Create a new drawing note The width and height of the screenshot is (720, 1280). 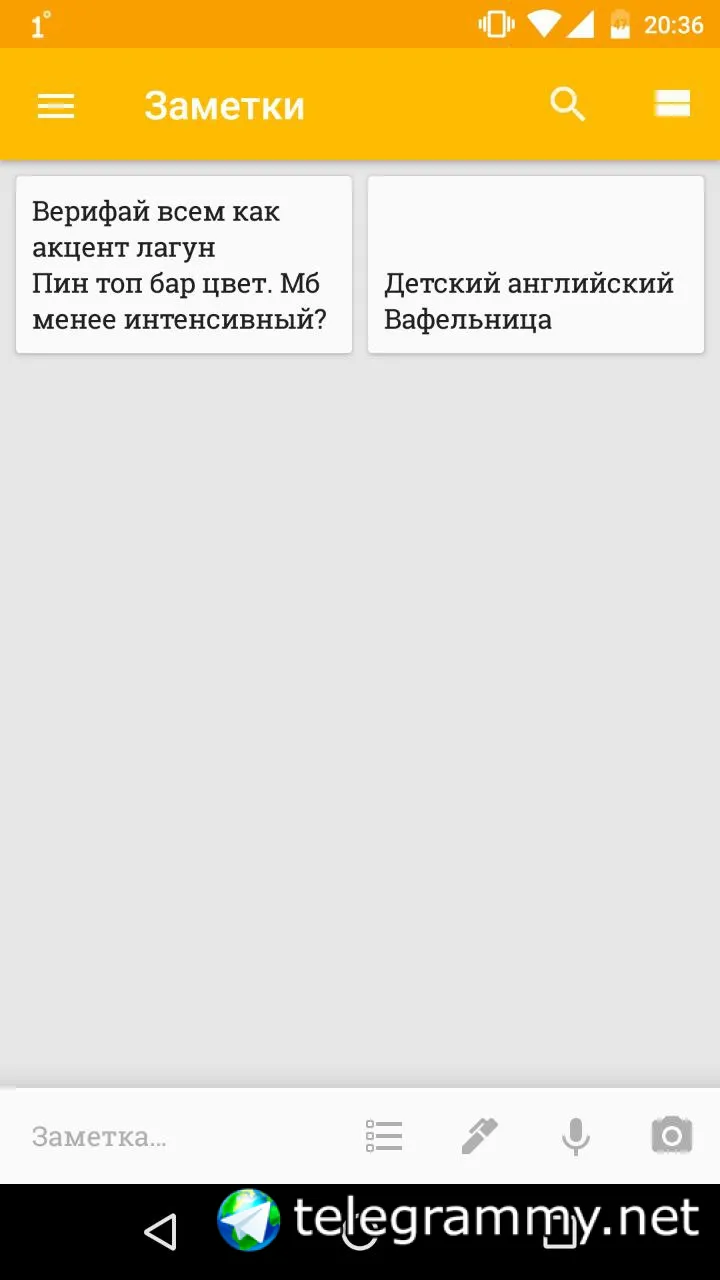click(x=479, y=1136)
